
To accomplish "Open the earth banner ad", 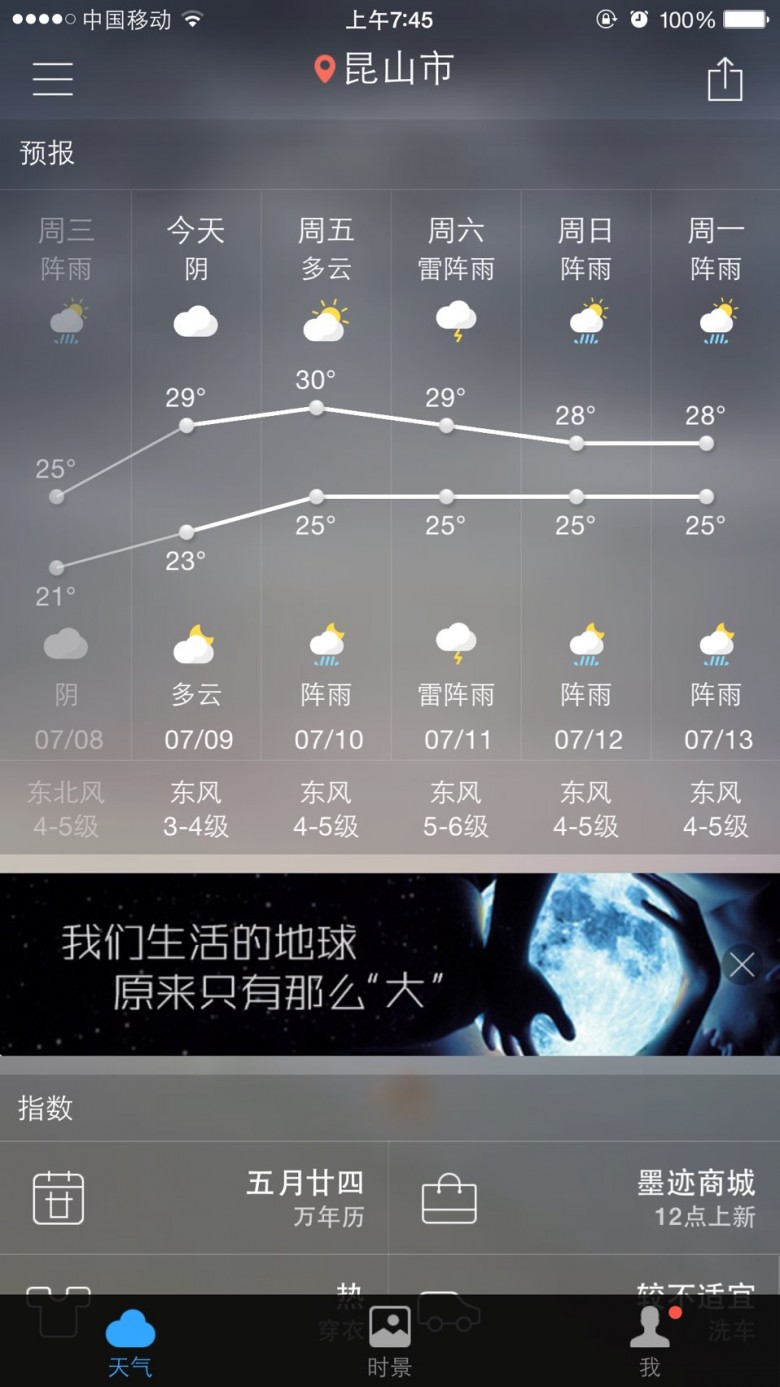I will (390, 964).
